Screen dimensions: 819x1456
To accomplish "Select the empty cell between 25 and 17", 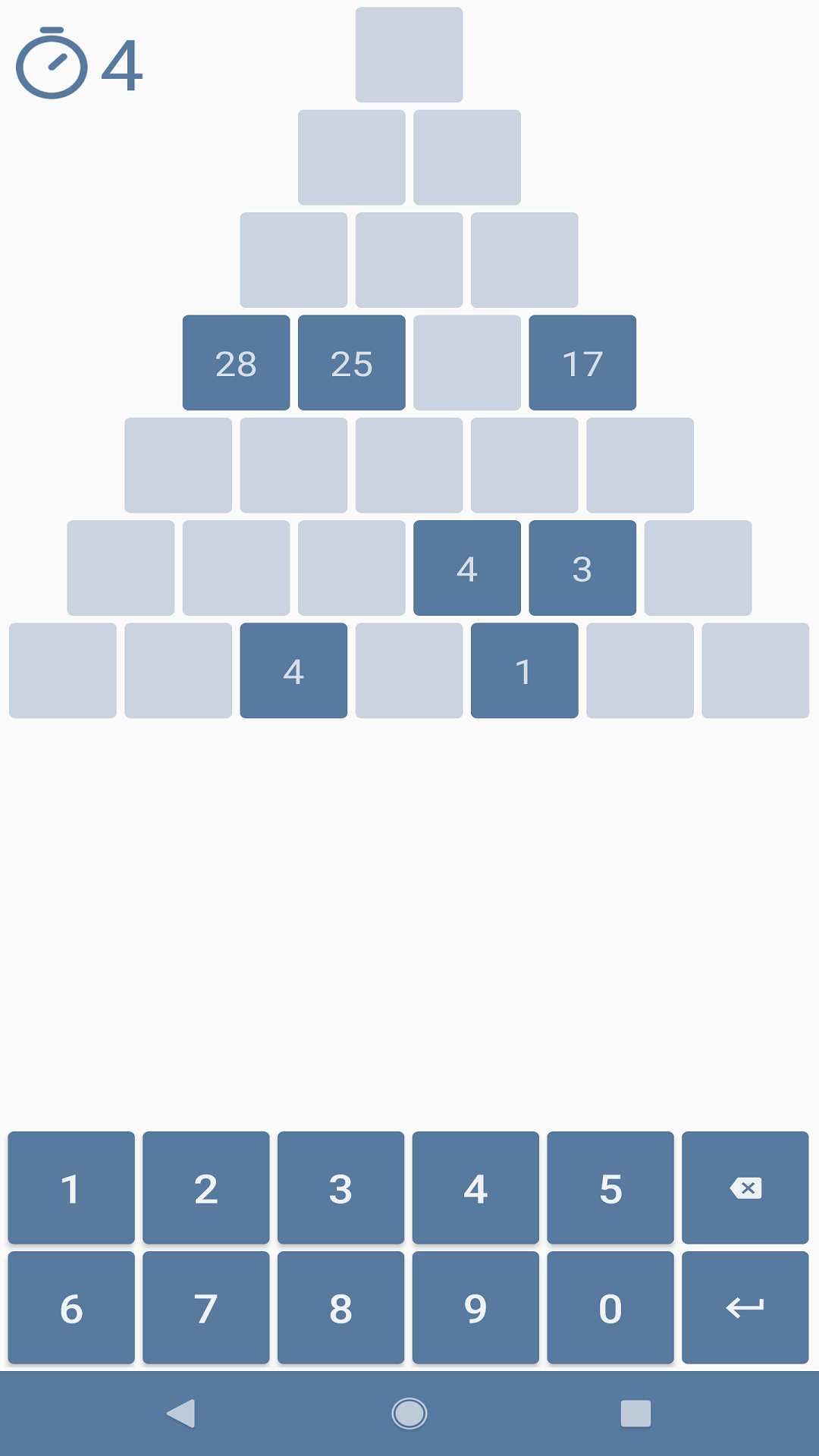I will coord(467,362).
